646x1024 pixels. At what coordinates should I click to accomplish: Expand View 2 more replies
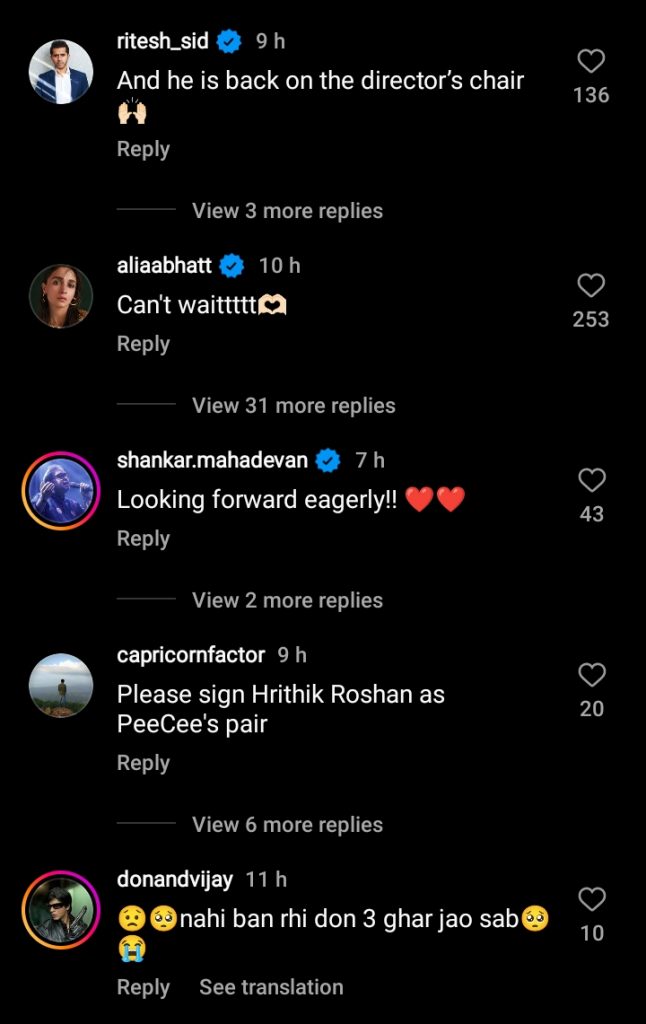click(x=287, y=600)
